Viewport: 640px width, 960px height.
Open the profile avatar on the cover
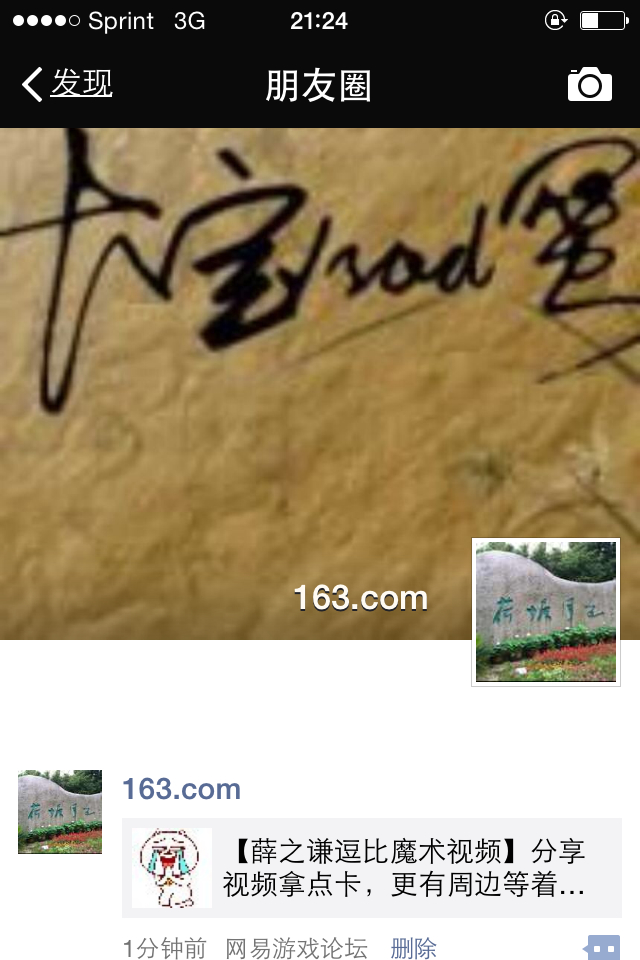click(546, 612)
